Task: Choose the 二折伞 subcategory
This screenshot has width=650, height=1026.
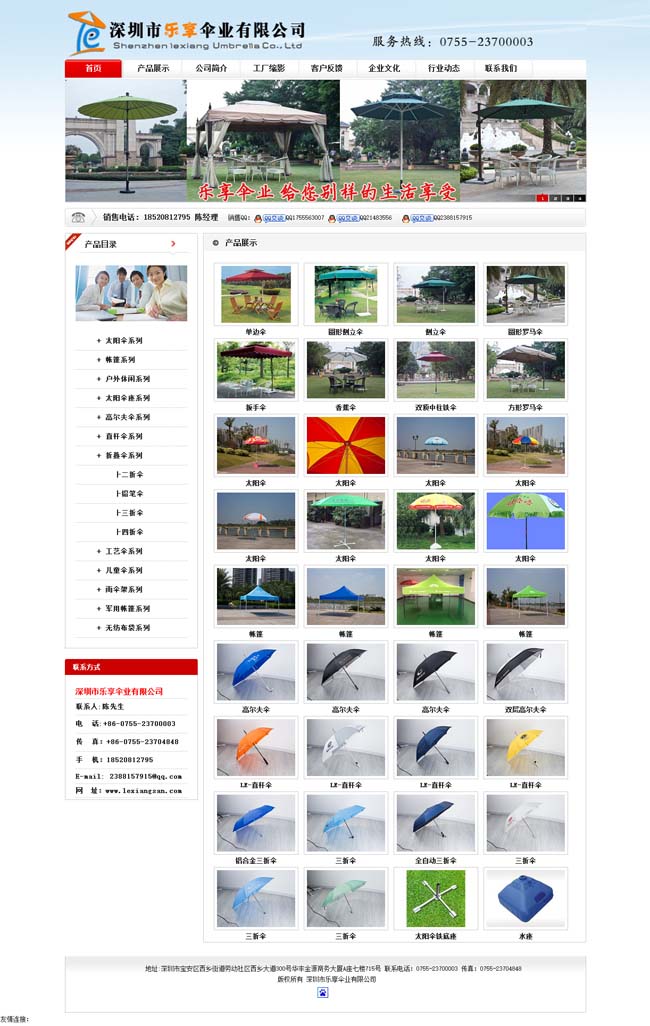Action: [129, 475]
